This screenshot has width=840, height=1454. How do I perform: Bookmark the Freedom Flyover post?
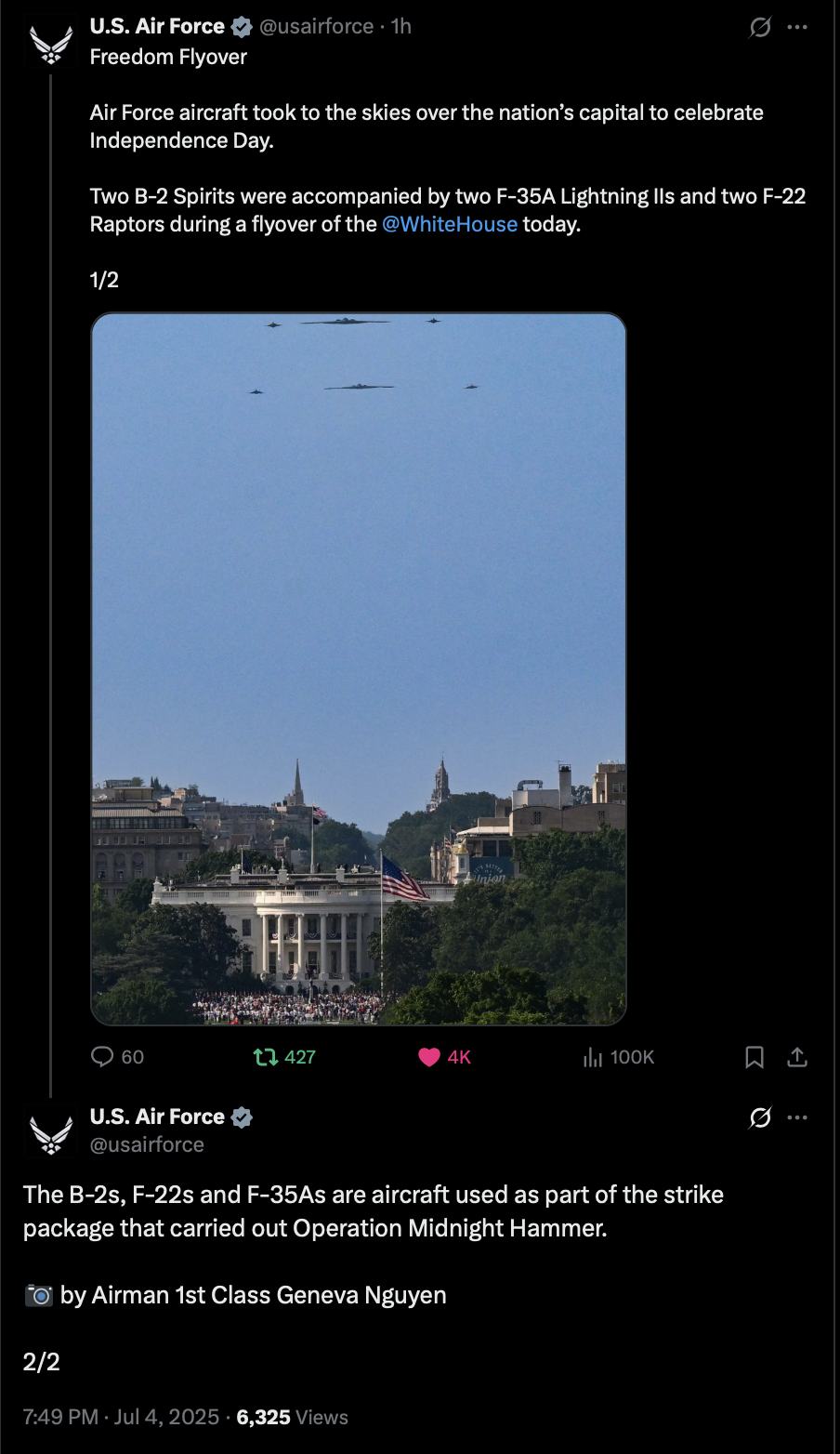click(755, 1057)
